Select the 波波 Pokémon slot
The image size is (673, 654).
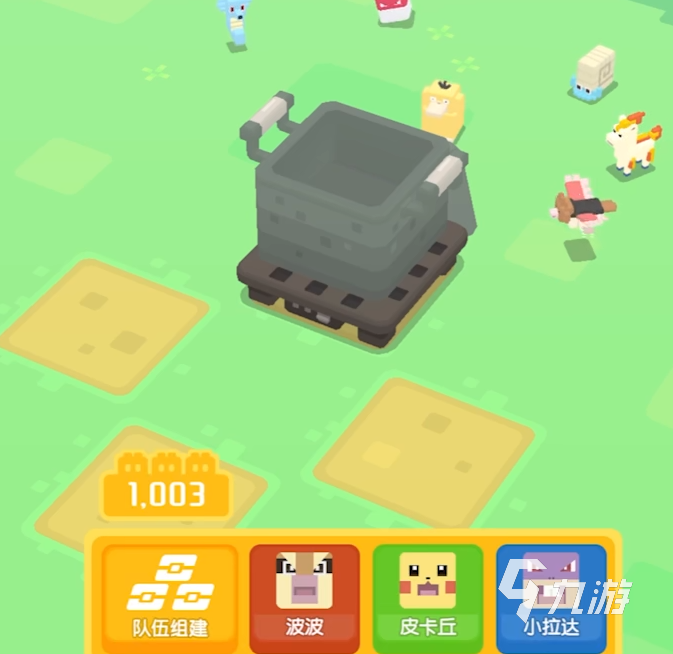tap(304, 595)
